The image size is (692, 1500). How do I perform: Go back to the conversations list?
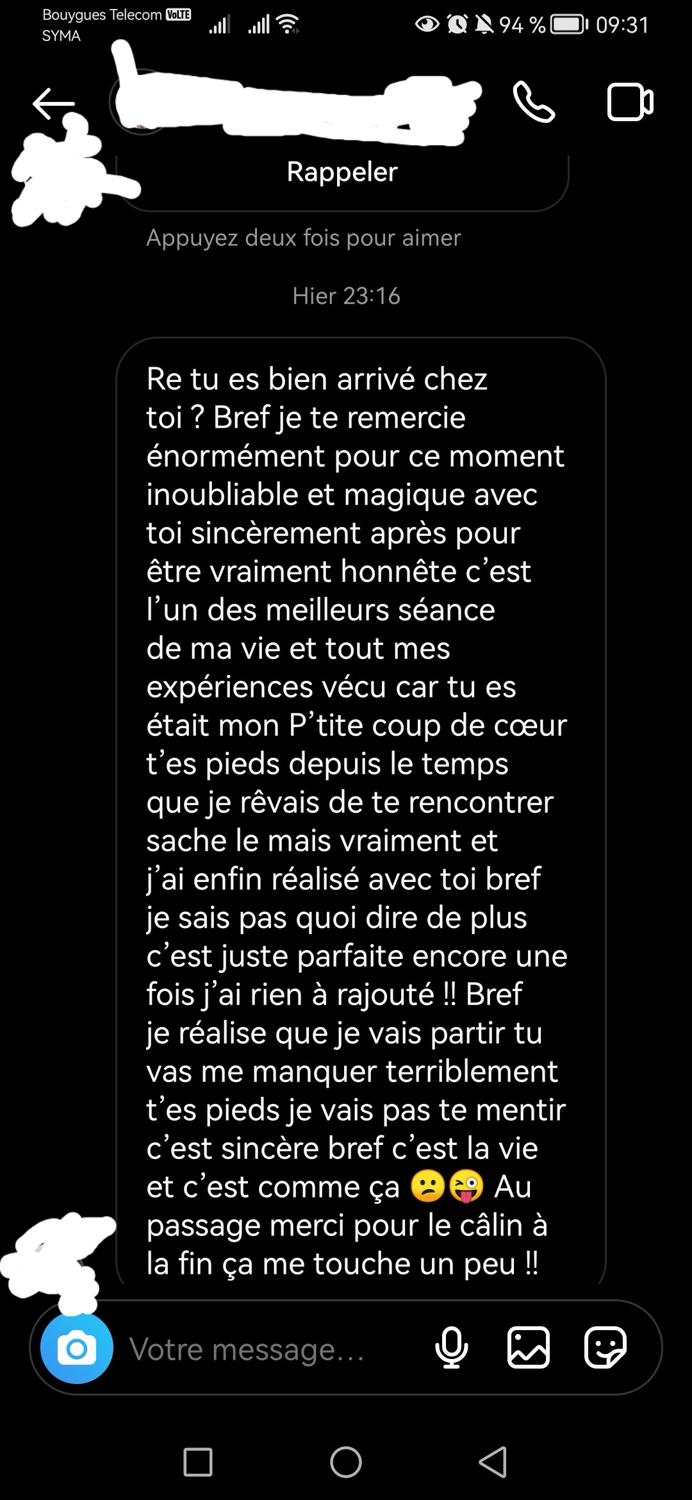click(53, 103)
